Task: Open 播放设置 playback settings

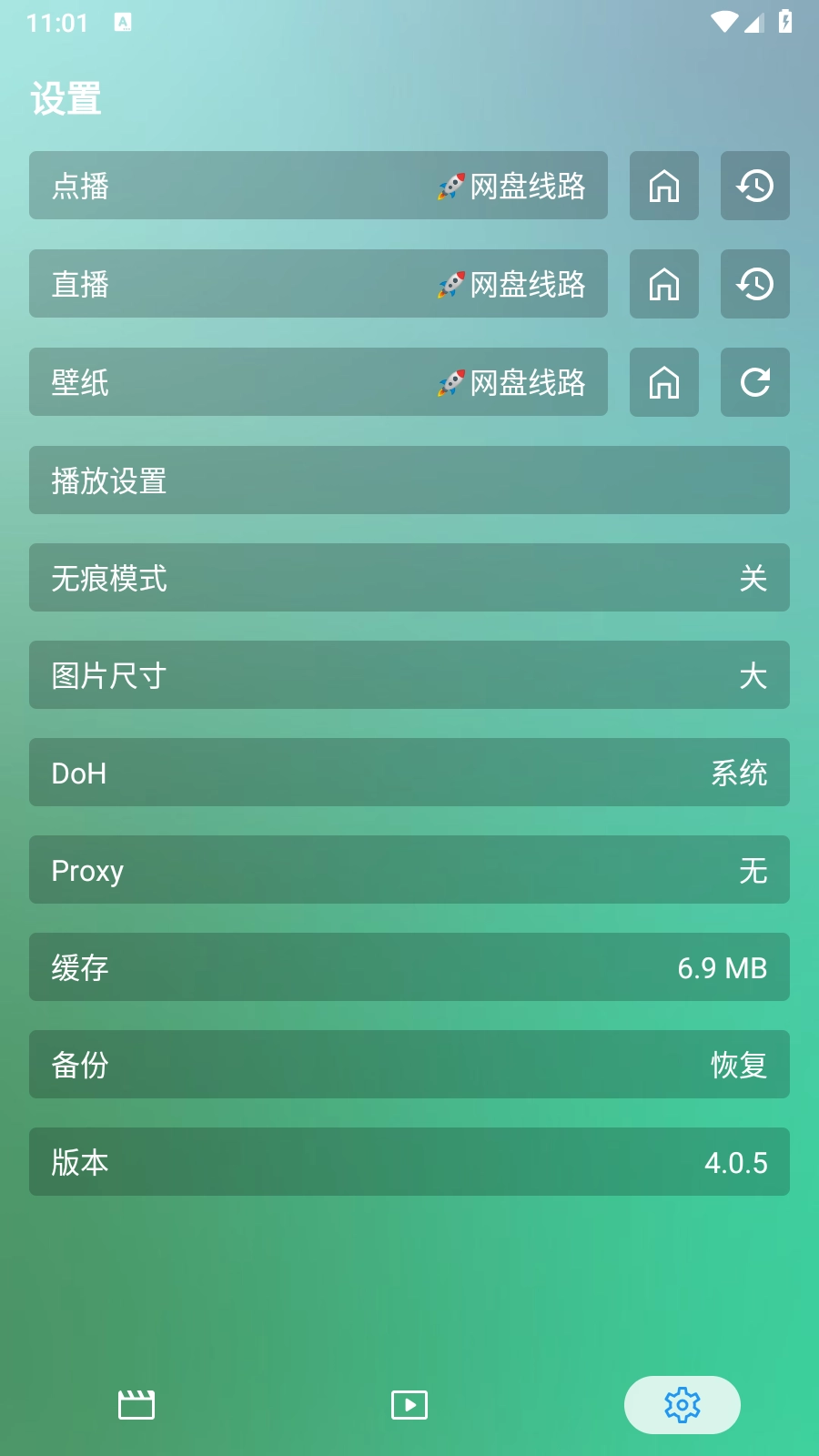Action: (x=409, y=480)
